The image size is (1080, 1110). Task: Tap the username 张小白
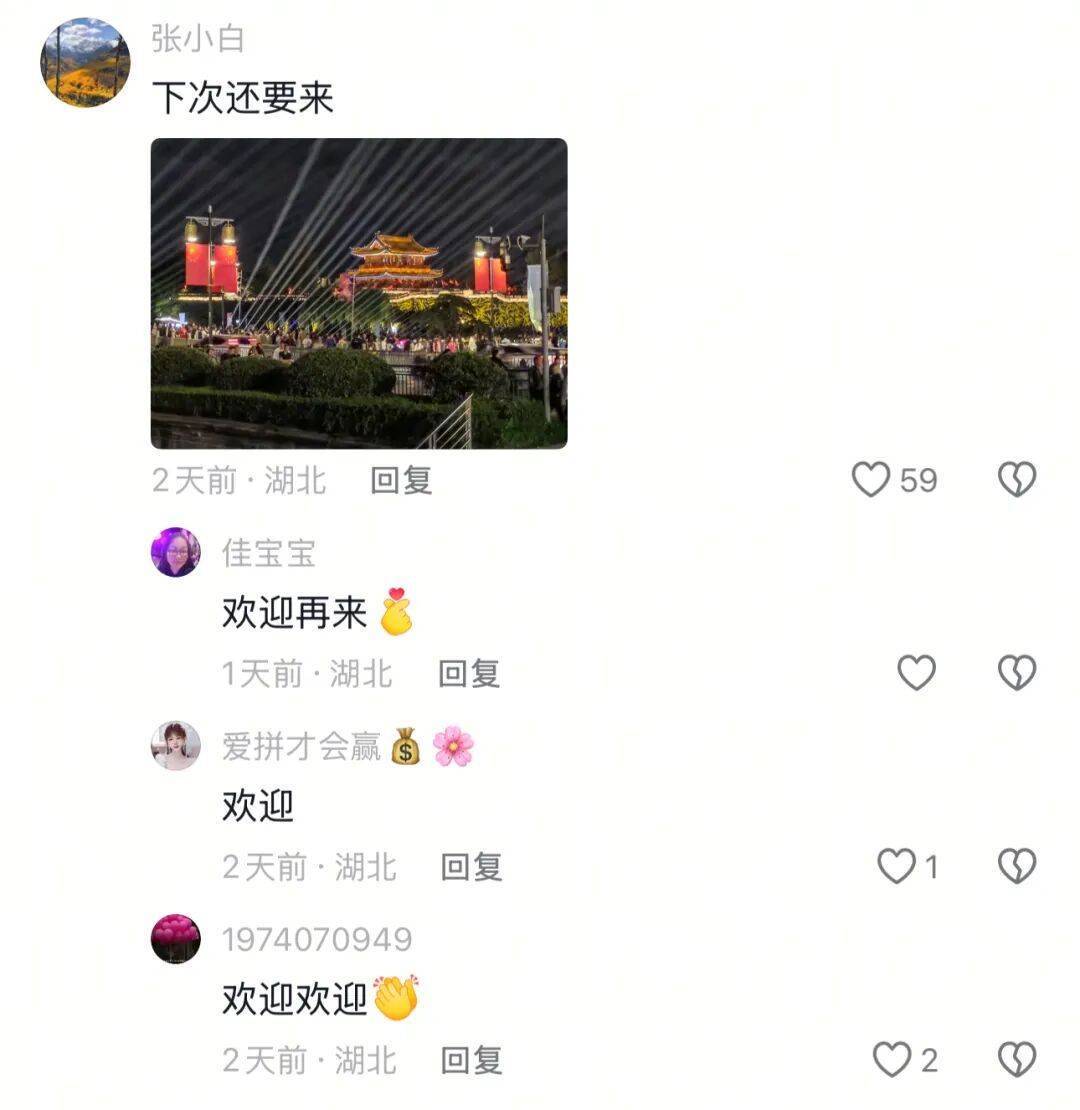pos(198,39)
